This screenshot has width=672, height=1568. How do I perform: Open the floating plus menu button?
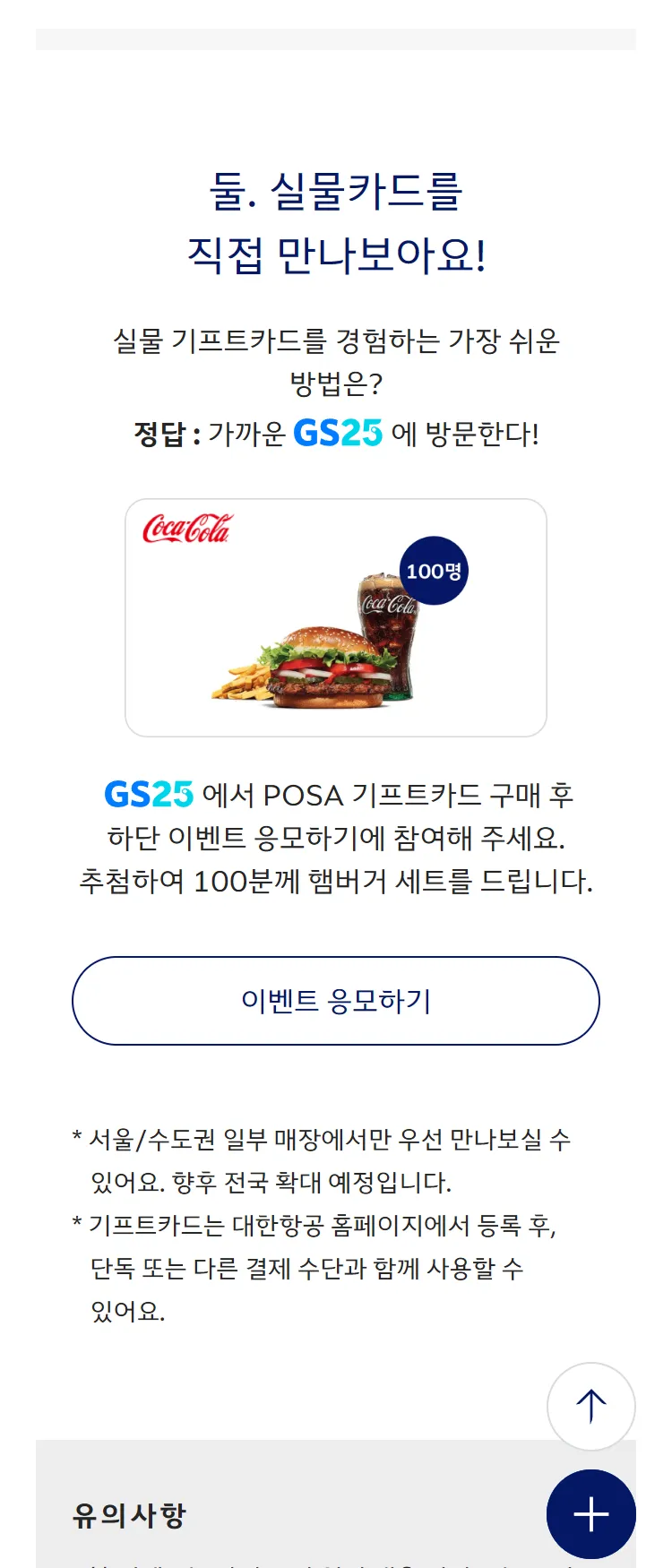(x=590, y=1514)
